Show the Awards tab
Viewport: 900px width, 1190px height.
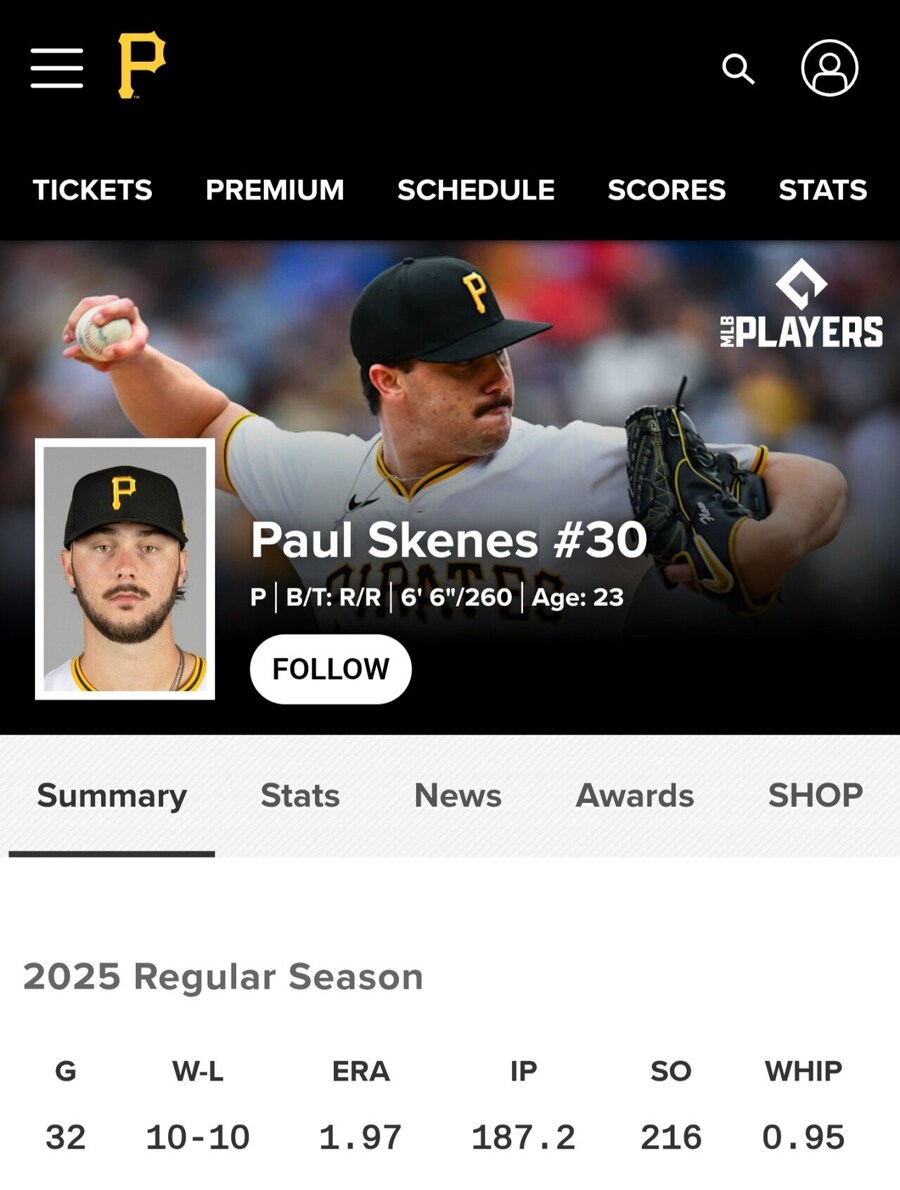pyautogui.click(x=635, y=796)
